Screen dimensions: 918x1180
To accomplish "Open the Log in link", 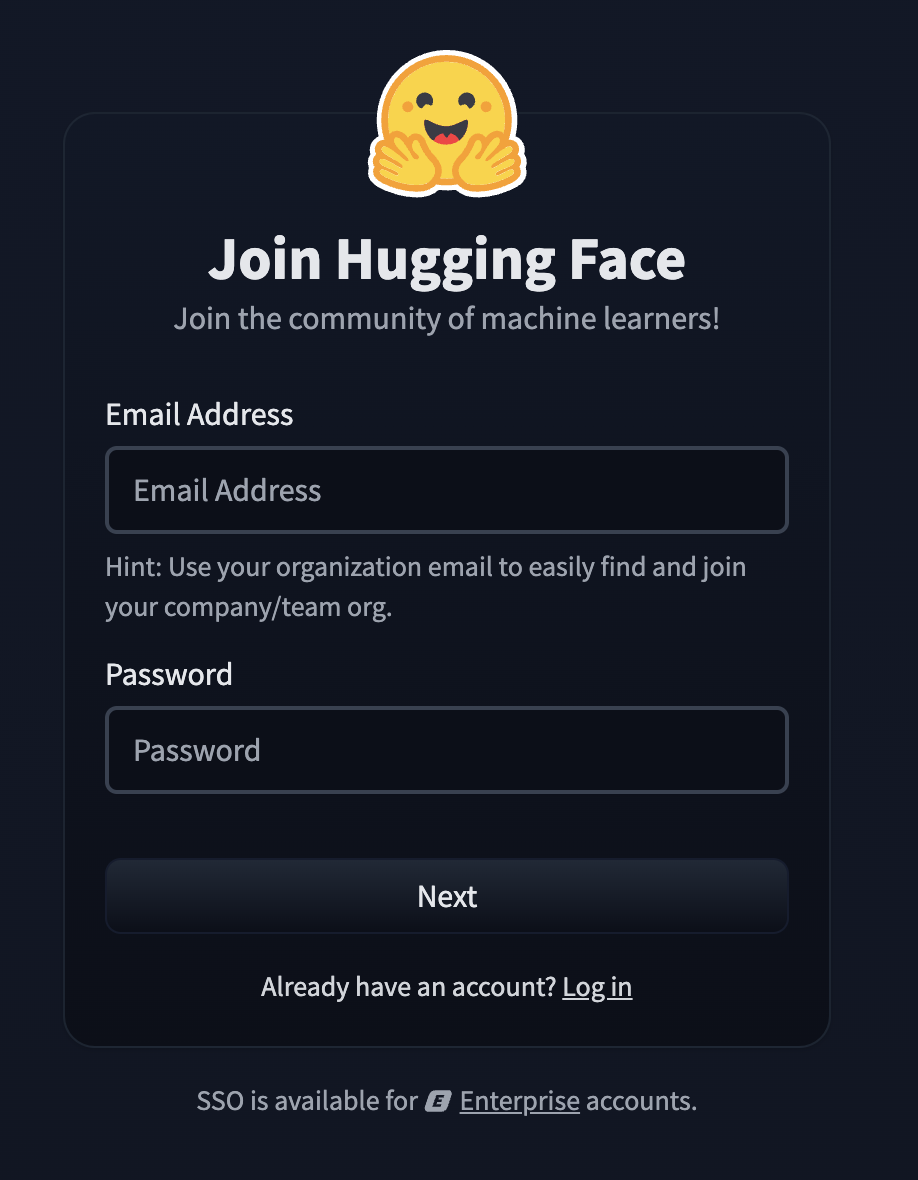I will [597, 987].
